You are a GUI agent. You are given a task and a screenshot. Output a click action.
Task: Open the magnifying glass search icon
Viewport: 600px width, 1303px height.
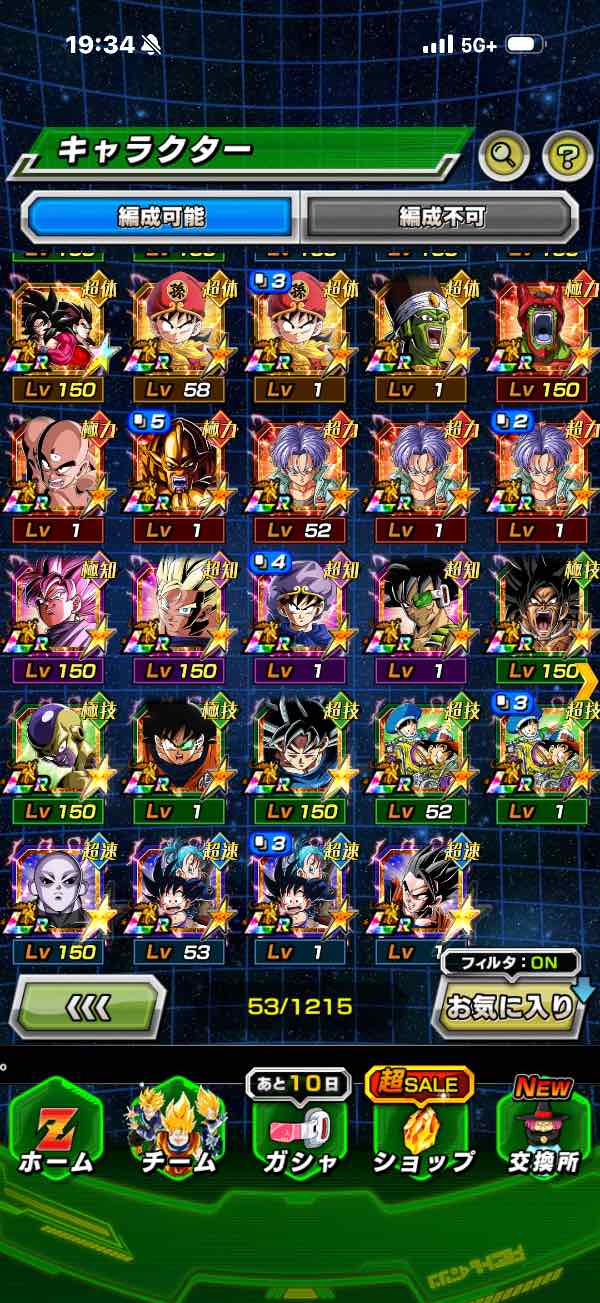coord(505,154)
